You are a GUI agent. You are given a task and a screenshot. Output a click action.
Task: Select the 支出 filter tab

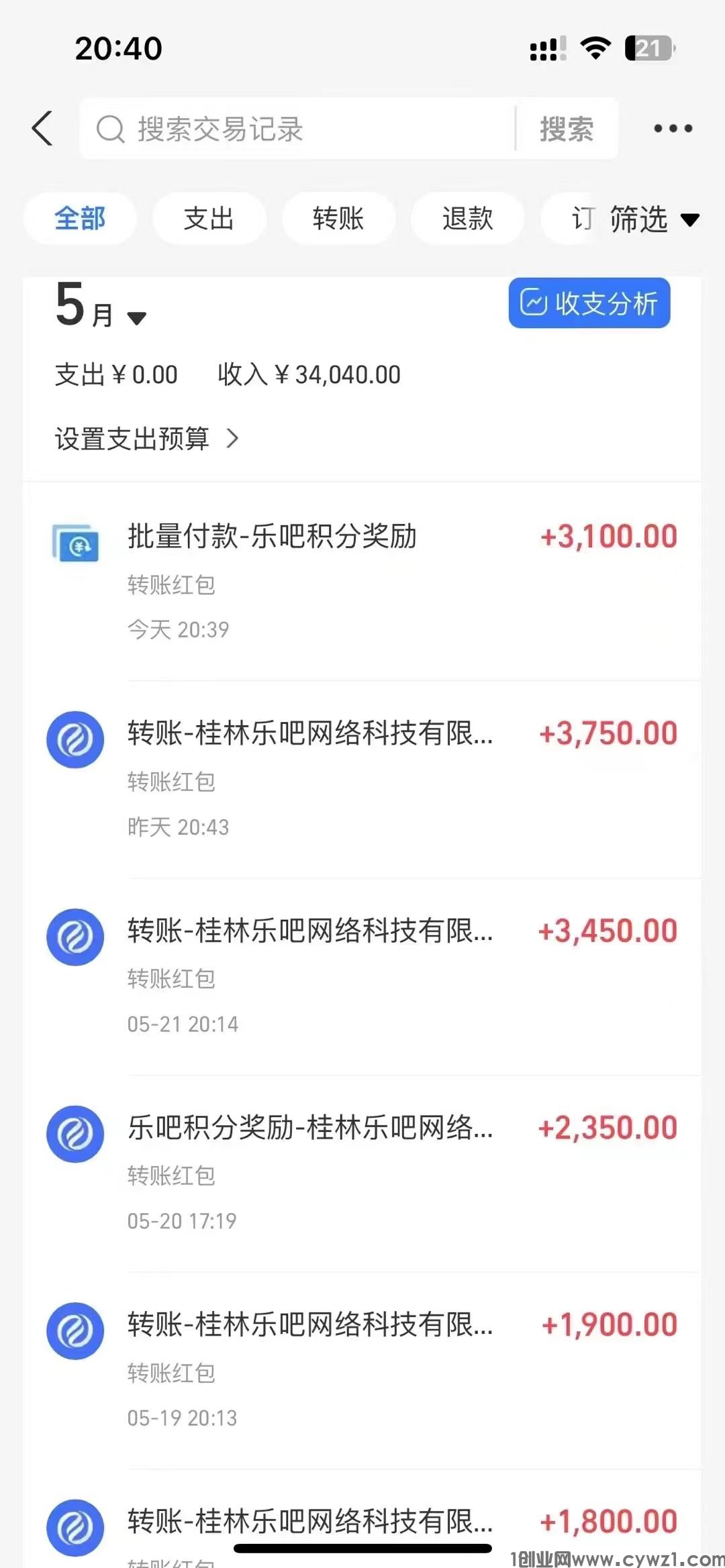(x=209, y=218)
